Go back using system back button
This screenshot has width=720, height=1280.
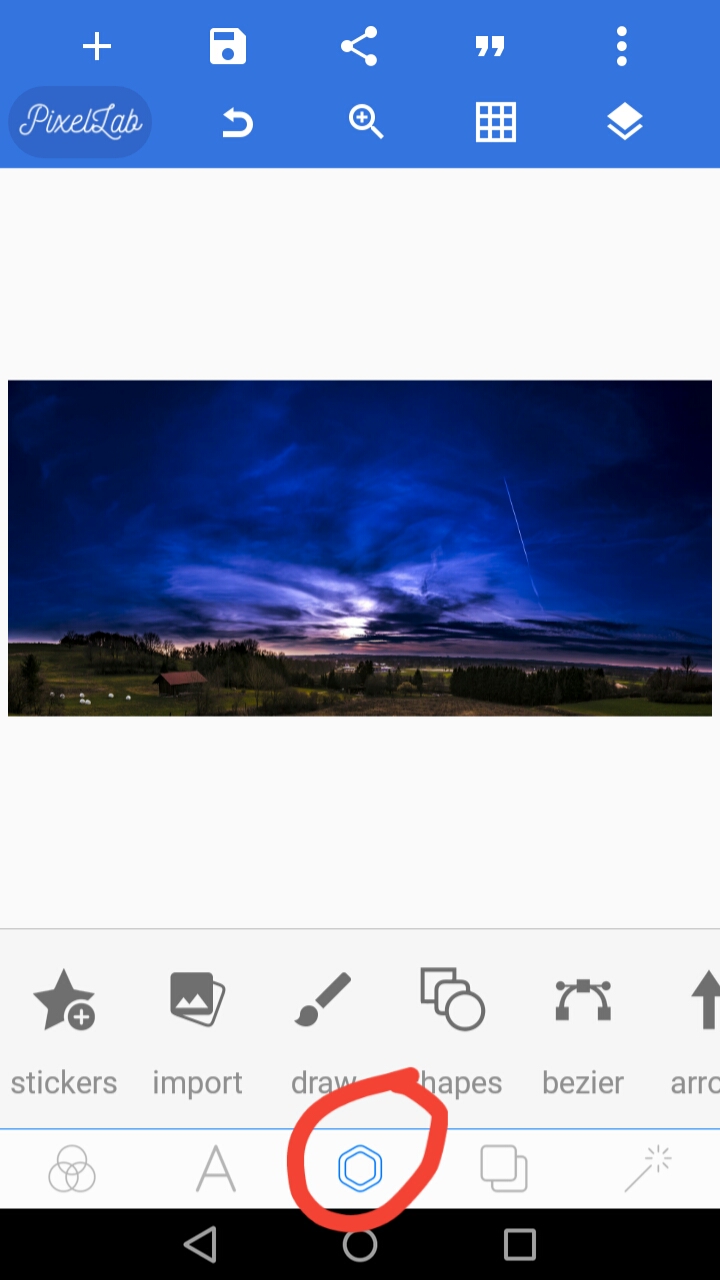point(200,1244)
